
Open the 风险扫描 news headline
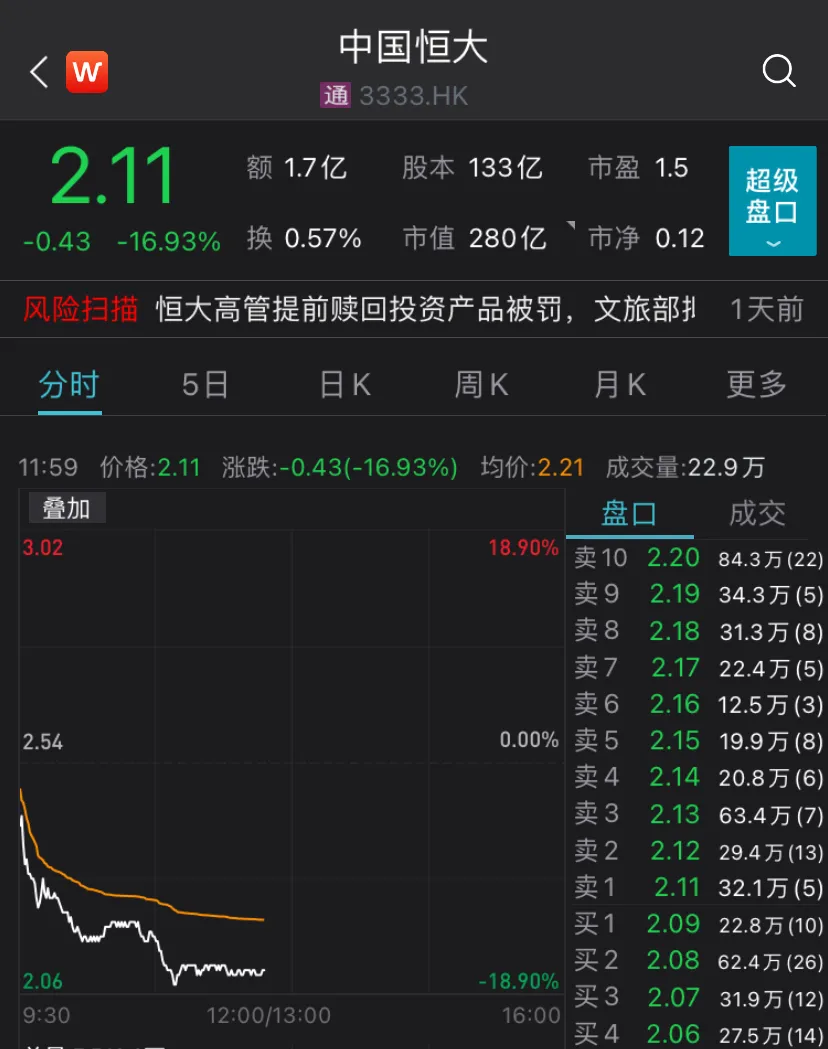coord(425,309)
